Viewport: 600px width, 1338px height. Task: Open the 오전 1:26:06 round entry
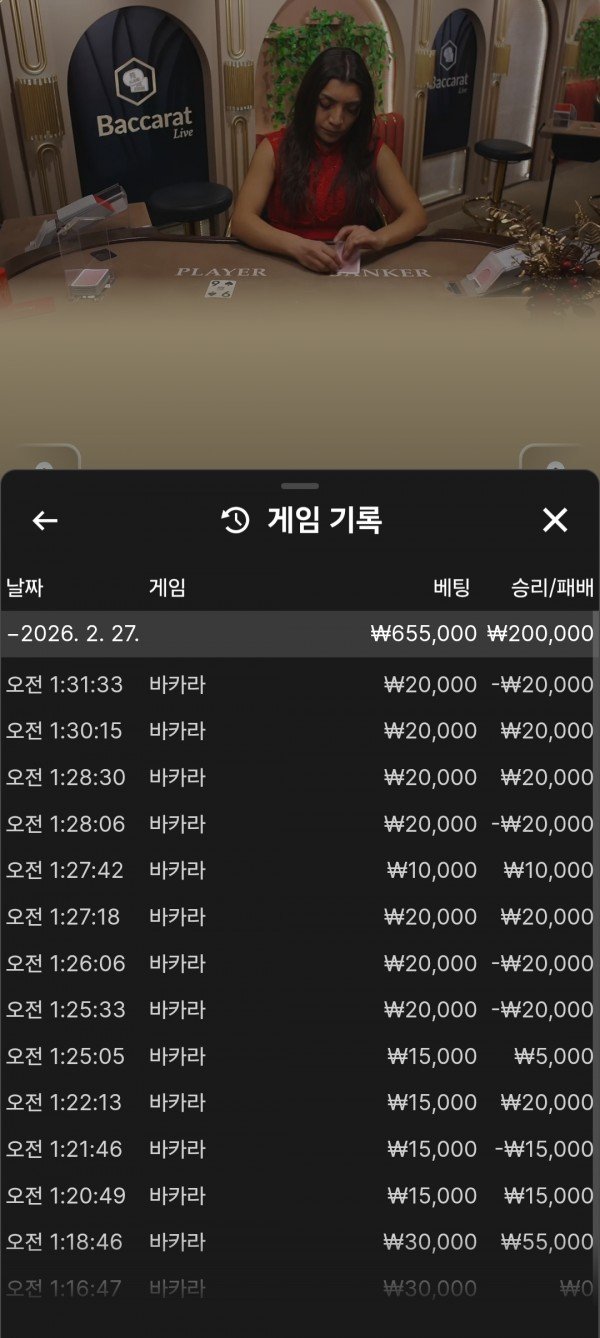(x=300, y=963)
